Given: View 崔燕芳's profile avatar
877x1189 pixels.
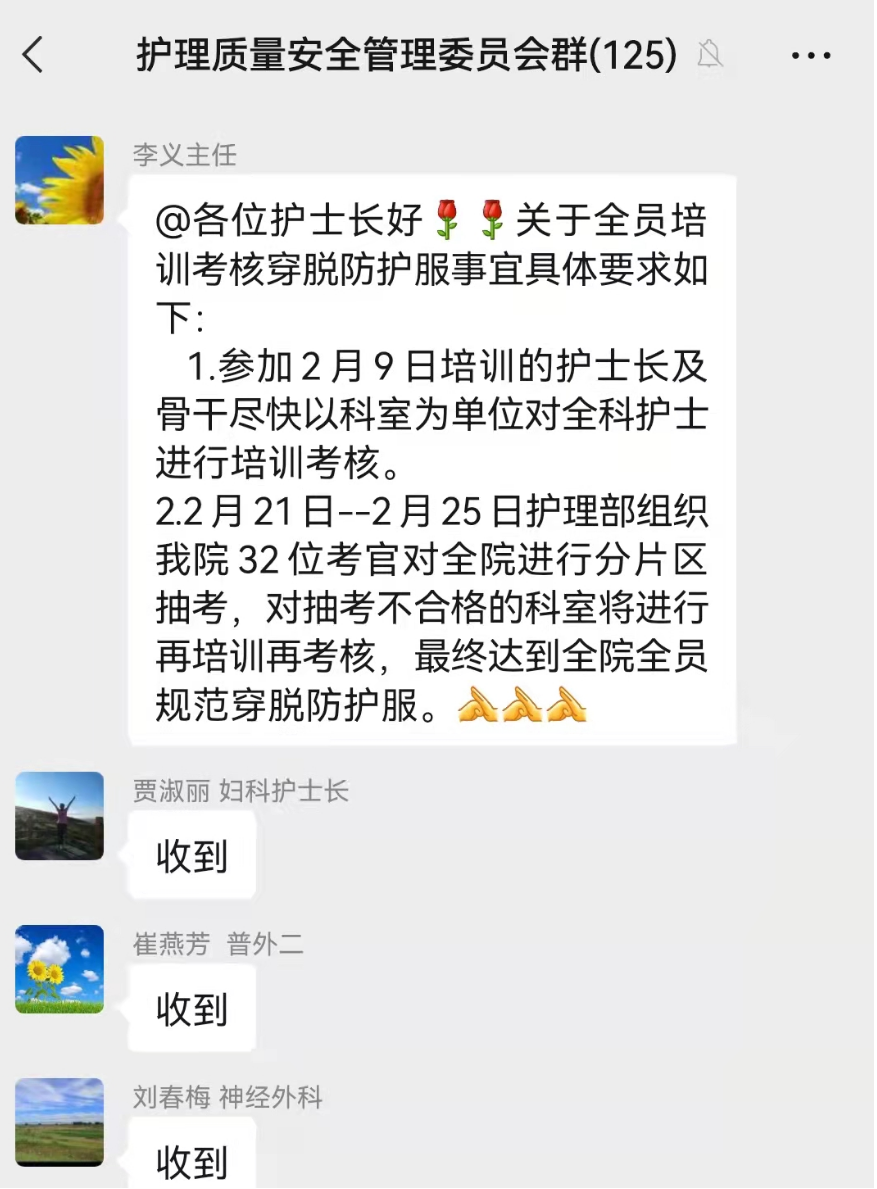Looking at the screenshot, I should pyautogui.click(x=60, y=969).
